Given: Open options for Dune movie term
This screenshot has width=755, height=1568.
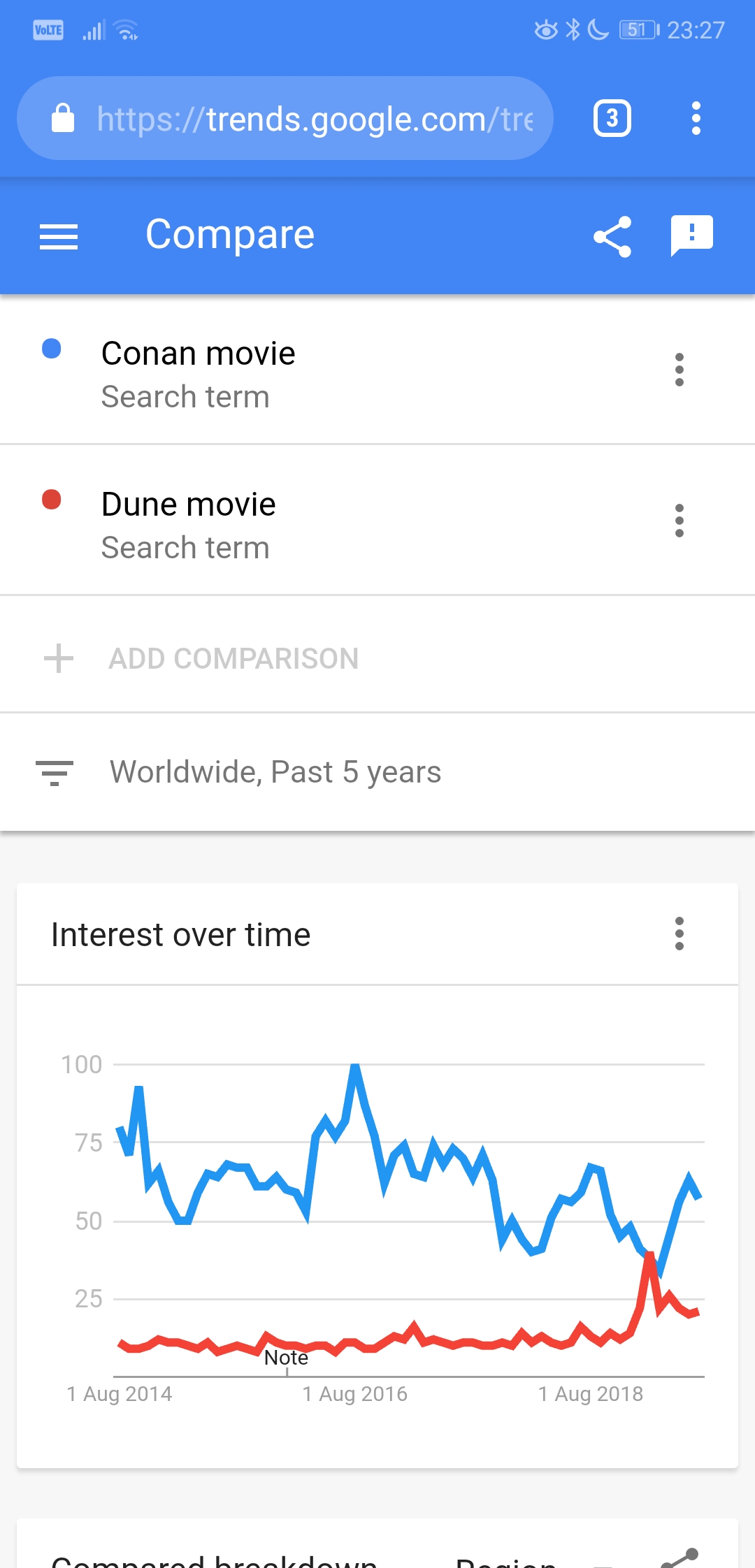Looking at the screenshot, I should [679, 521].
